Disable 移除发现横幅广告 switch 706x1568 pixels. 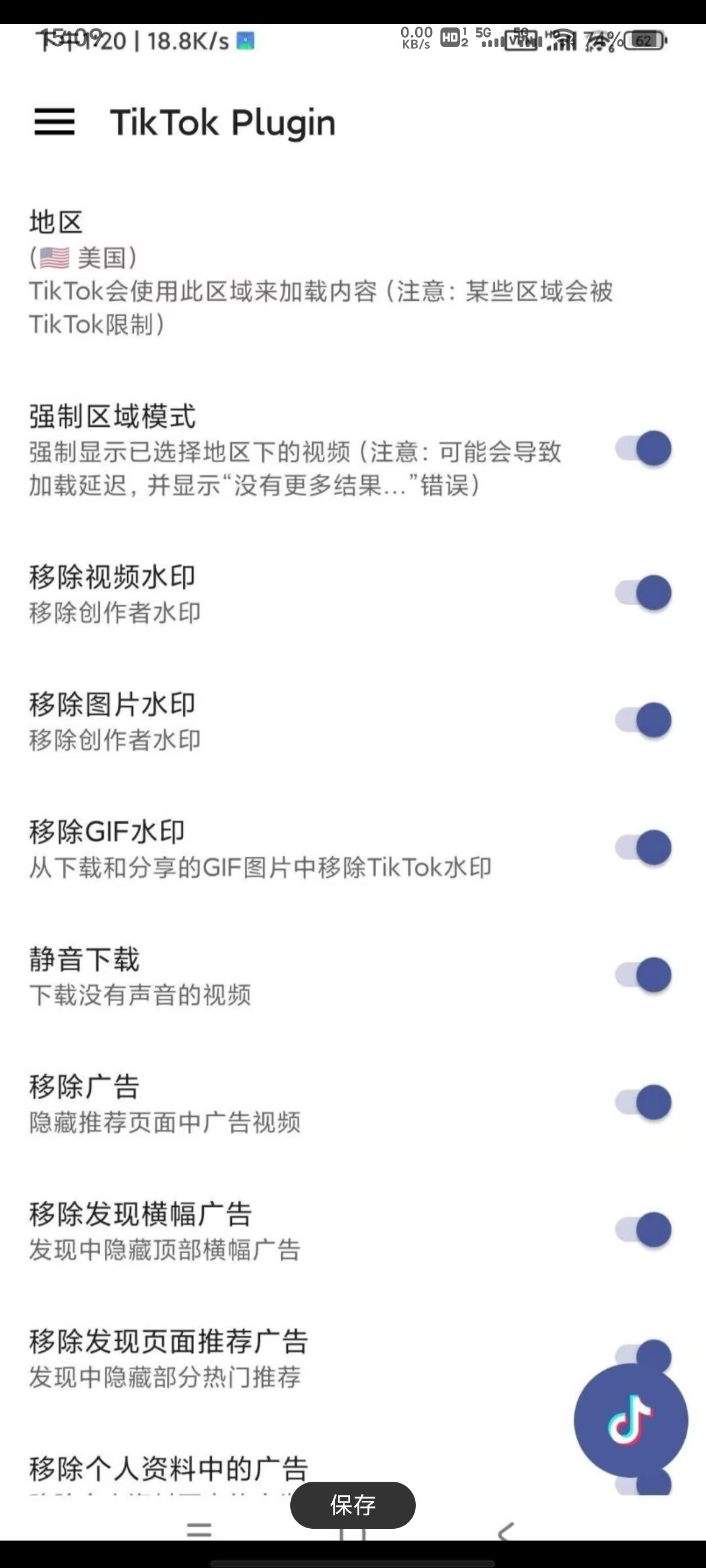pos(643,1230)
